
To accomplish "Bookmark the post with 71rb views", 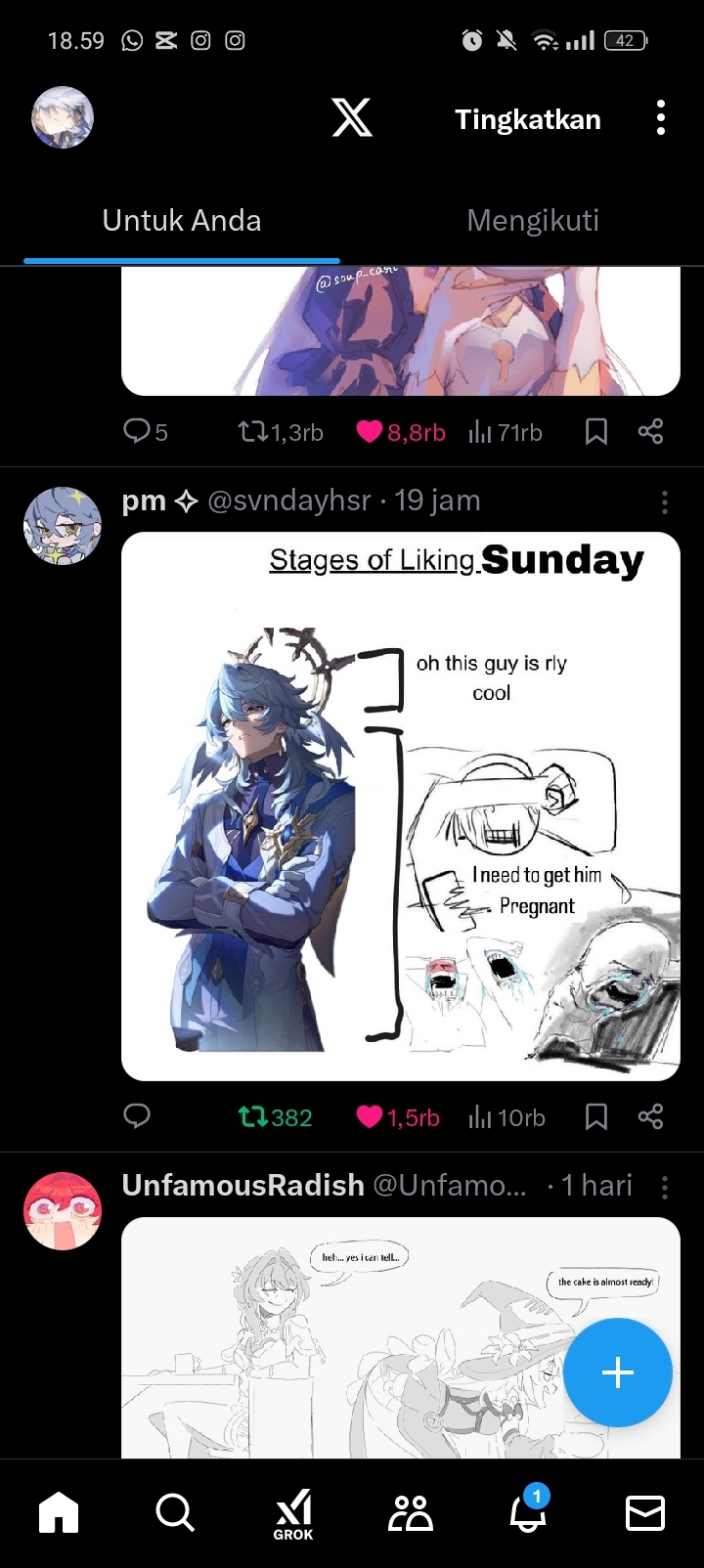I will pos(595,431).
